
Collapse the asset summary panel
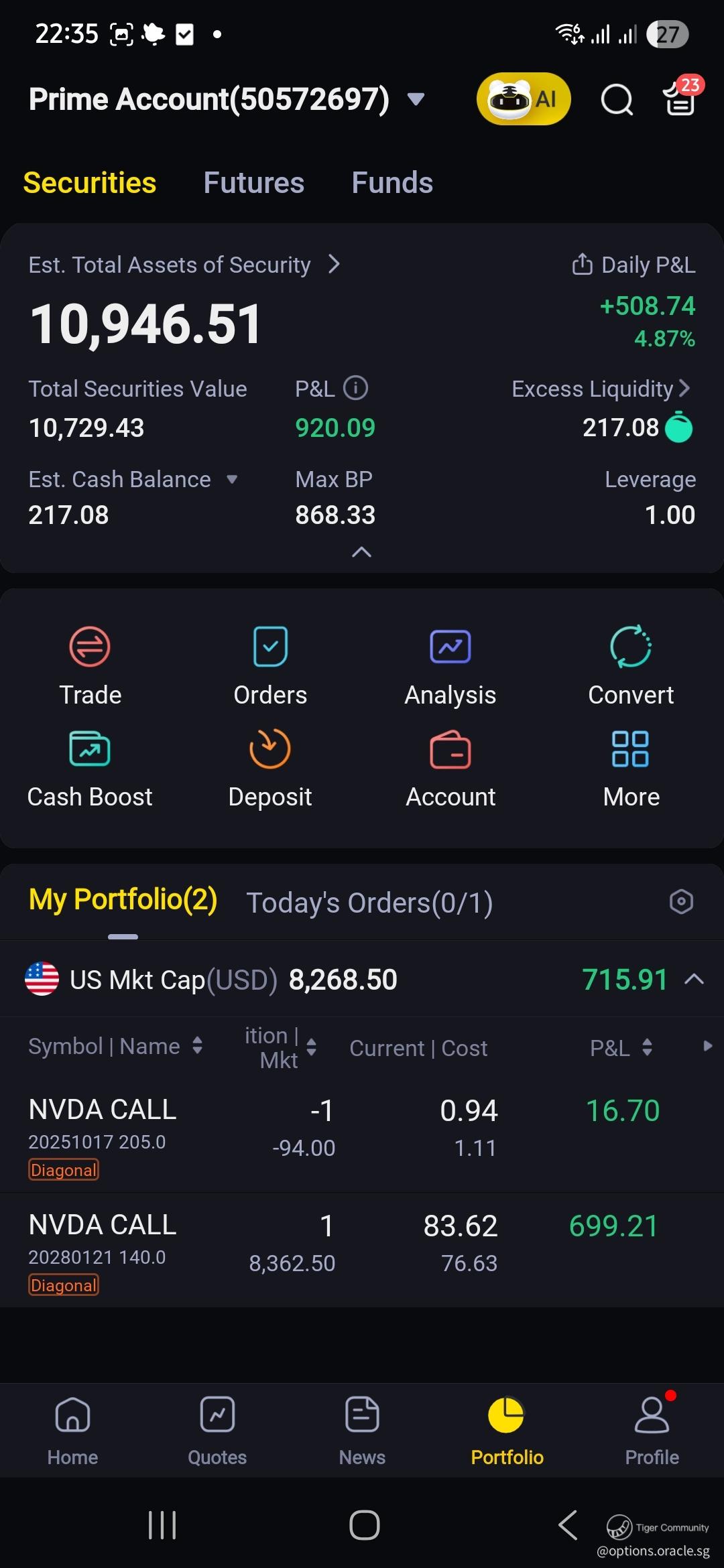pyautogui.click(x=361, y=551)
